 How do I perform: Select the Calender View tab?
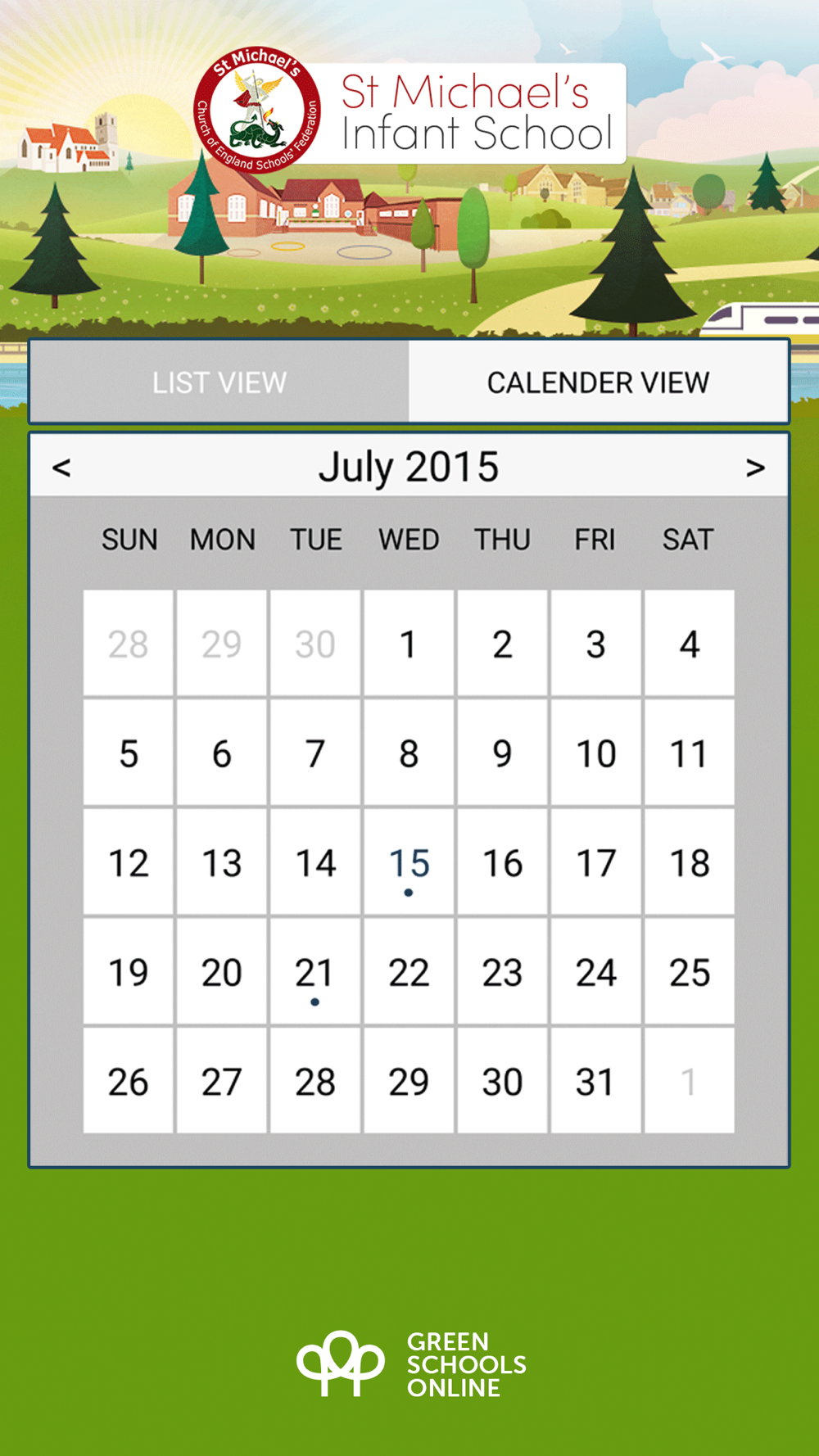(599, 382)
